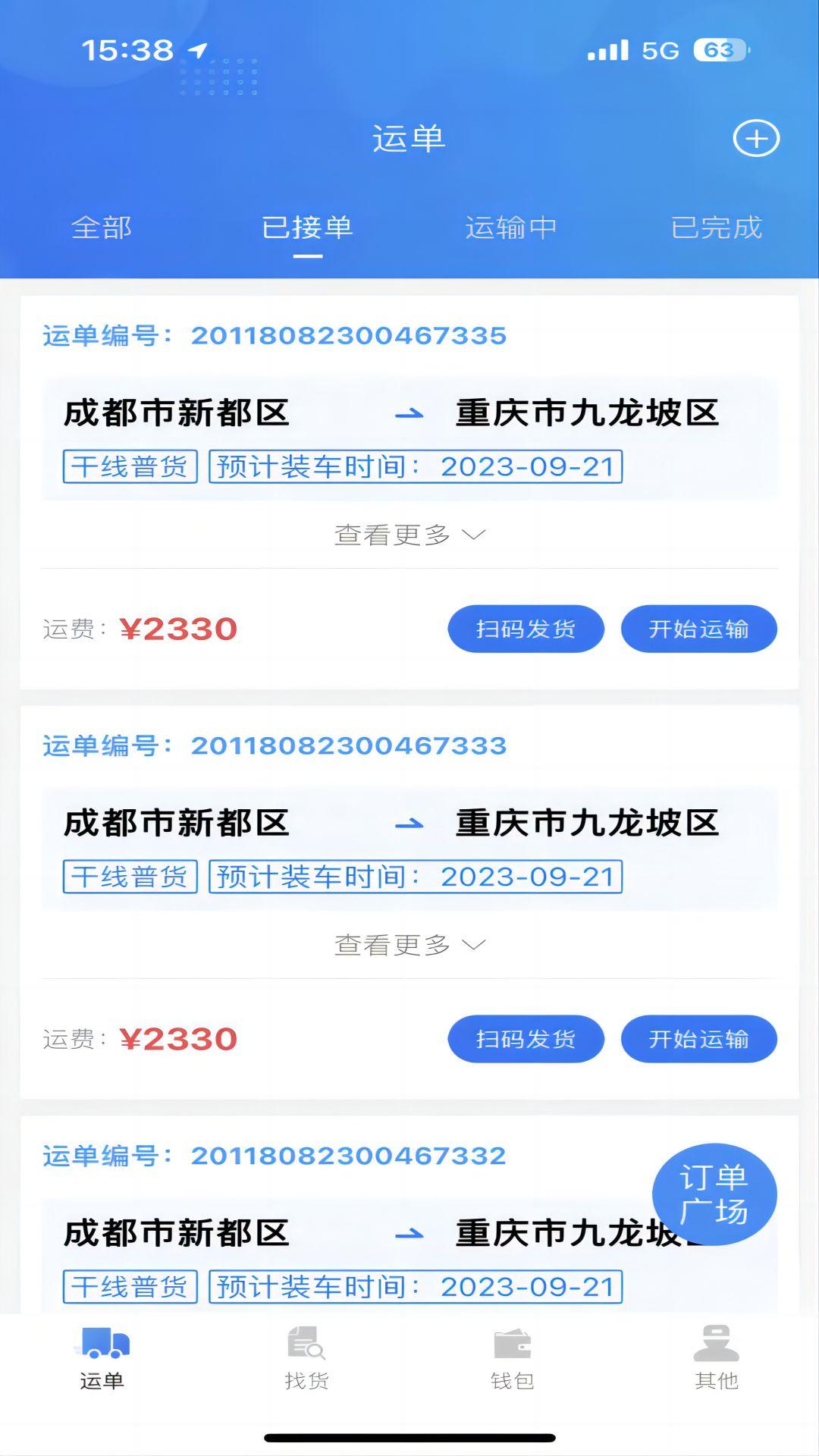819x1456 pixels.
Task: Switch to the 全部 tab
Action: 102,227
